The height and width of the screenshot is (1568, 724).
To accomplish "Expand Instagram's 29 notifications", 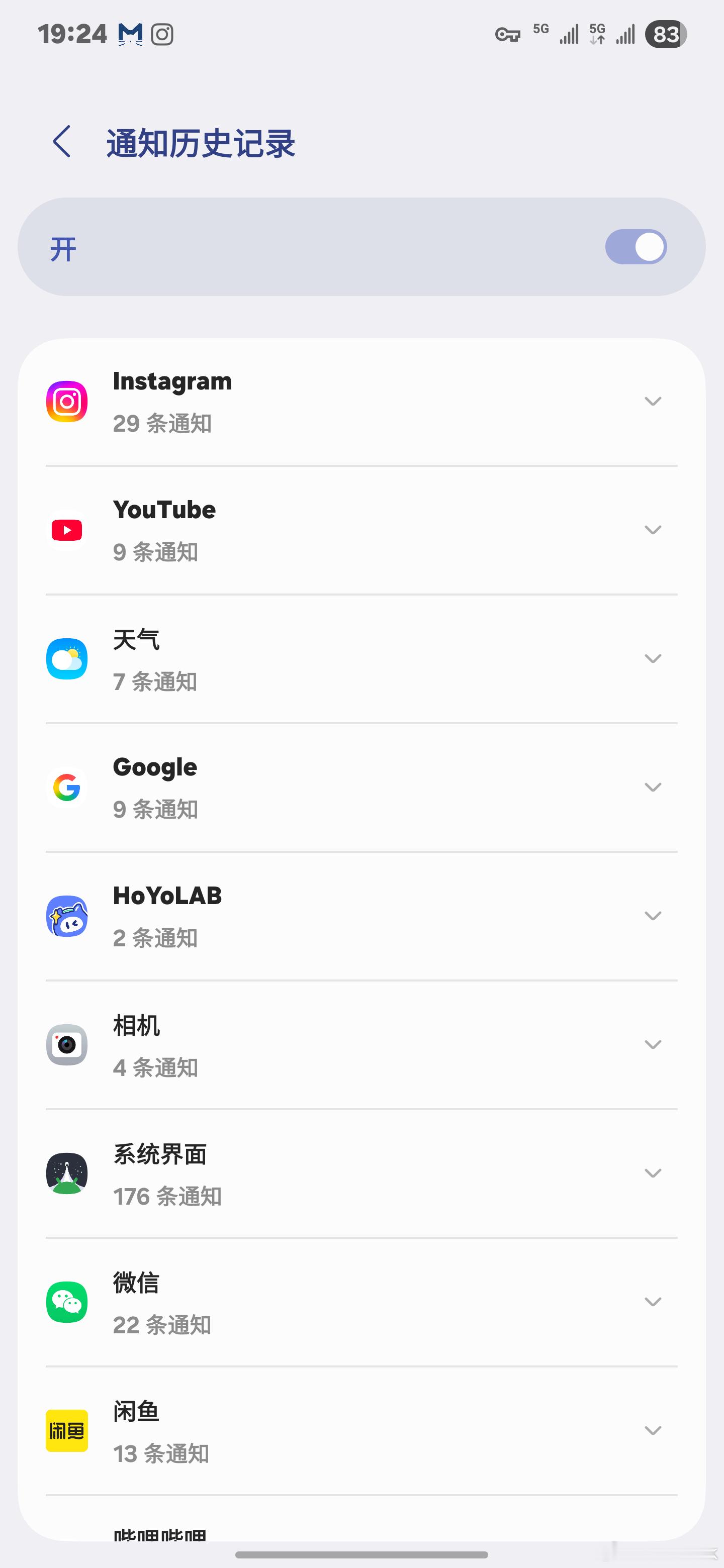I will [x=361, y=402].
